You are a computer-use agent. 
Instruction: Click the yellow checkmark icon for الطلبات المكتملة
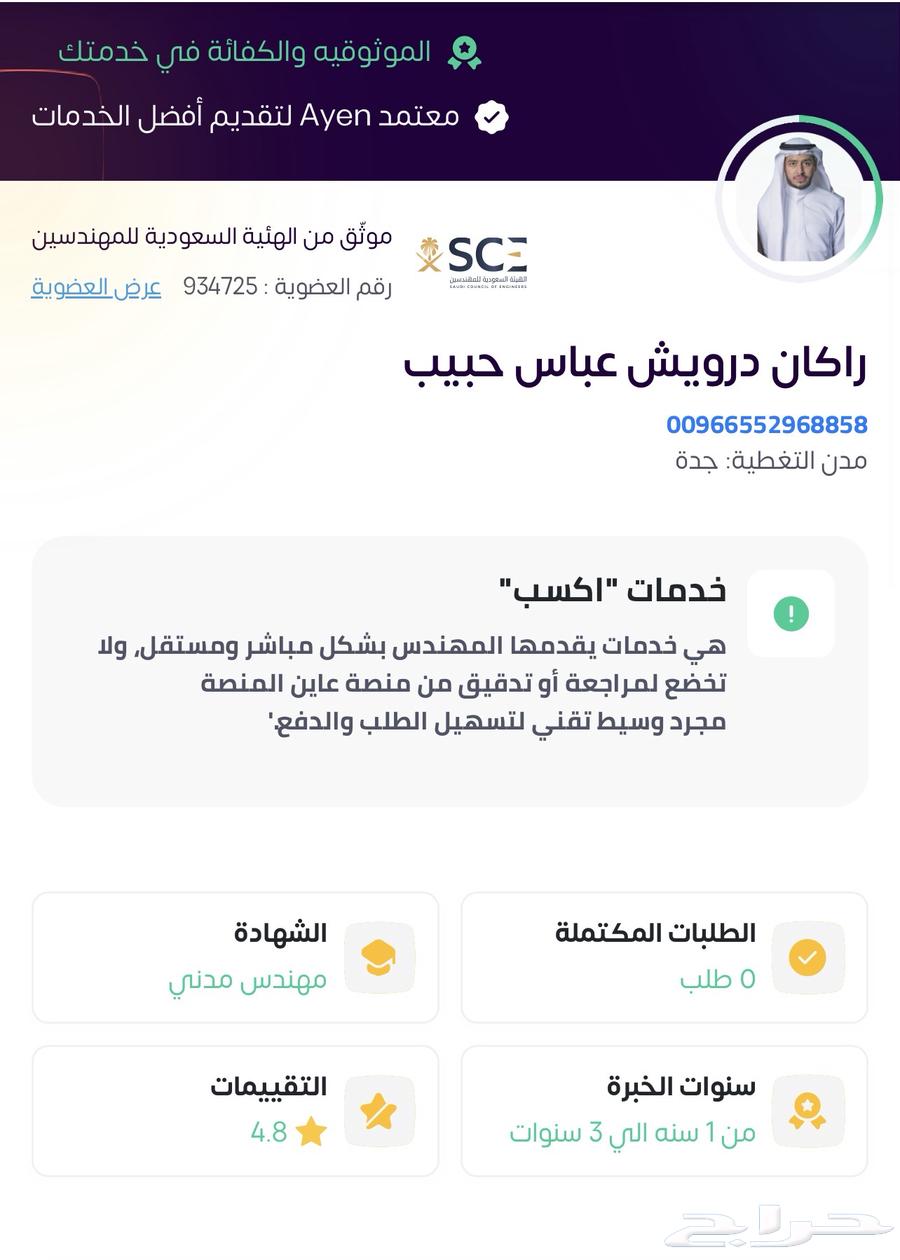coord(808,957)
